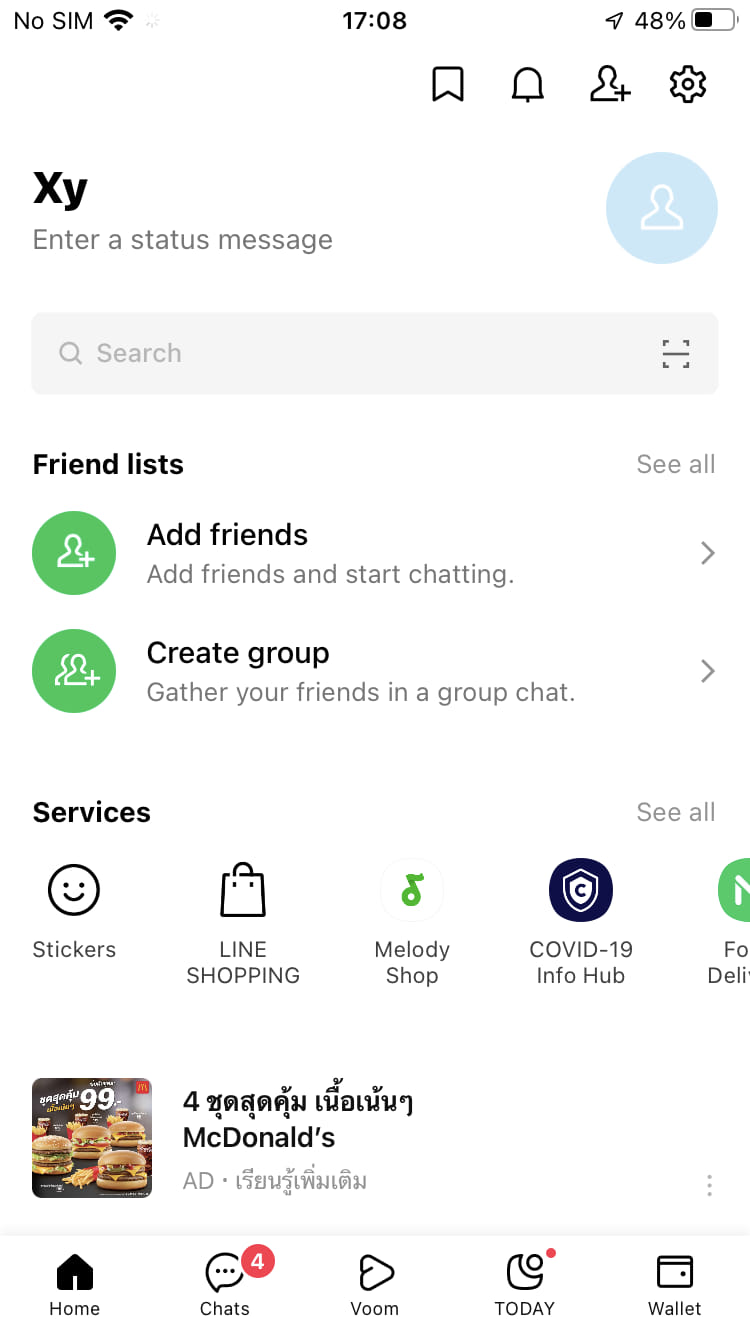The image size is (750, 1334).
Task: Open the ad's three-dot options menu
Action: coord(709,1185)
